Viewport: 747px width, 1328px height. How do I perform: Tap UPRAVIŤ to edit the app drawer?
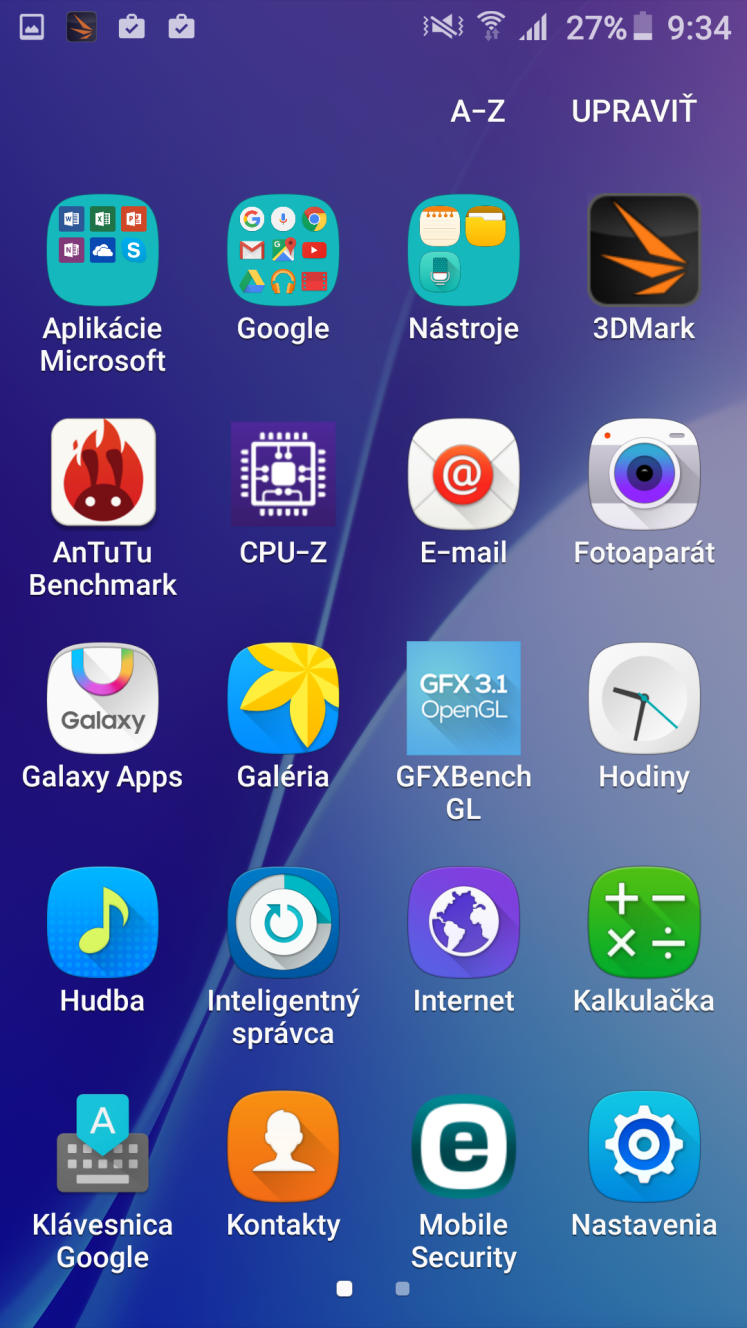point(634,111)
